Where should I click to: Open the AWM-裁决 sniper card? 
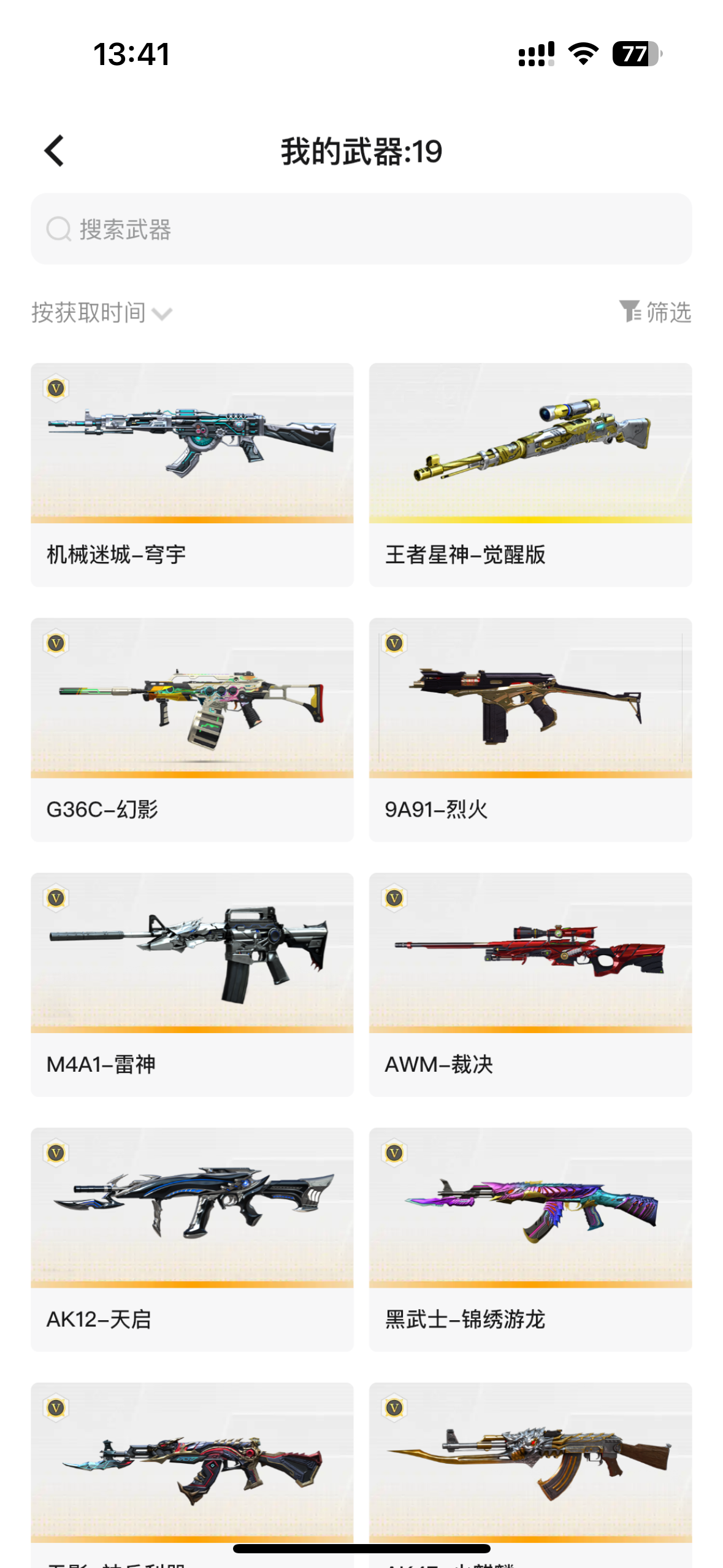(530, 983)
